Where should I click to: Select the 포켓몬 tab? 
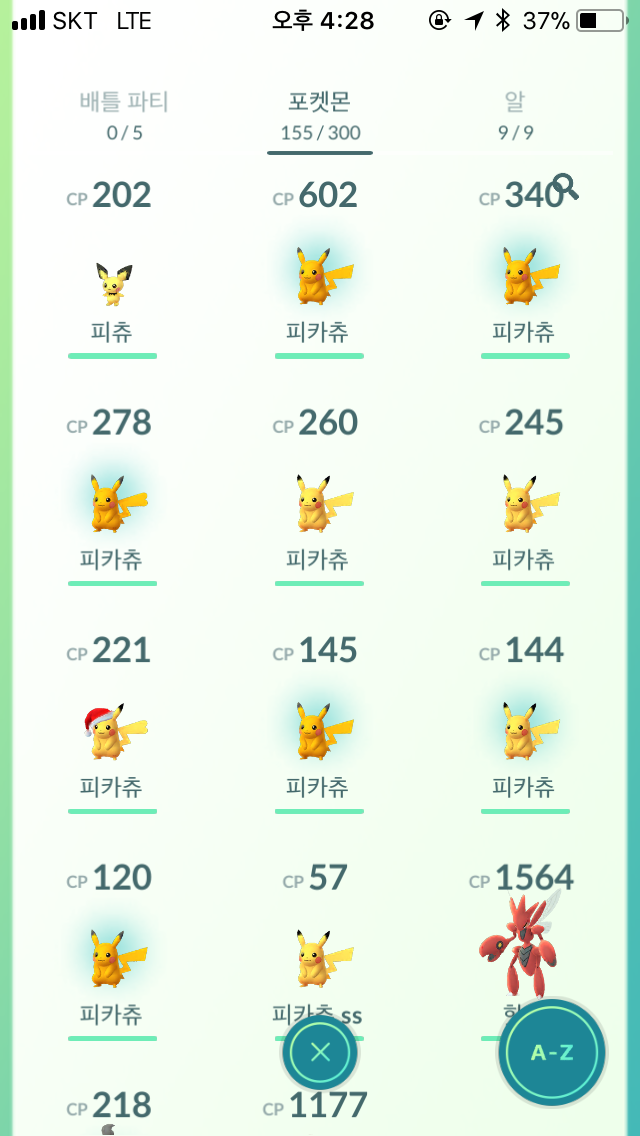[x=320, y=116]
